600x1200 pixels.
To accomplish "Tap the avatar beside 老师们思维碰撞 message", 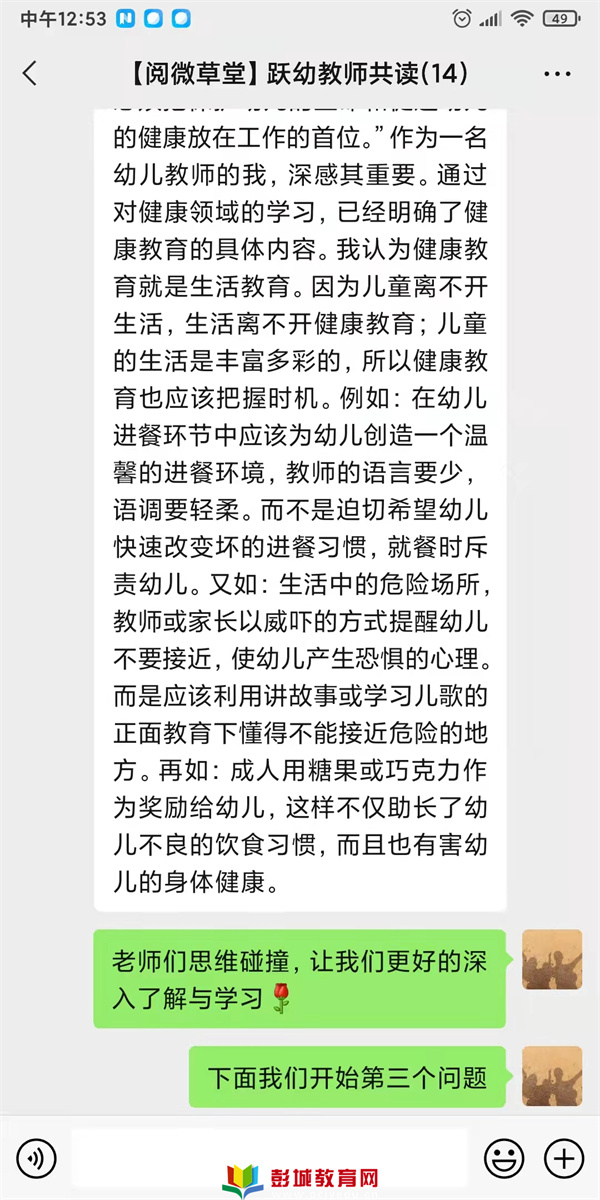I will pos(552,959).
